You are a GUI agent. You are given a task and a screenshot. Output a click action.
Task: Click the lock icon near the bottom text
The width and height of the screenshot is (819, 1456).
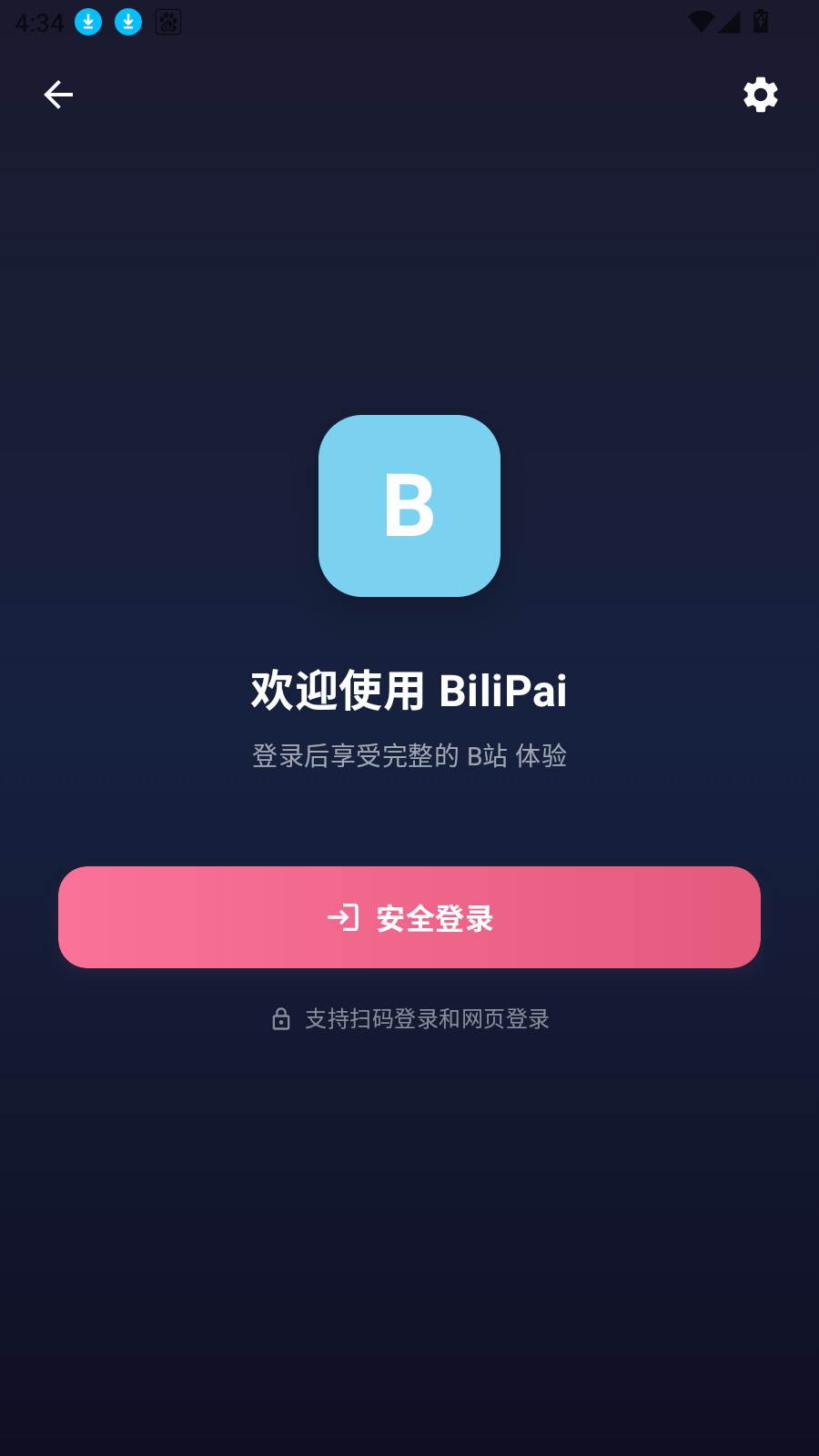click(280, 1019)
